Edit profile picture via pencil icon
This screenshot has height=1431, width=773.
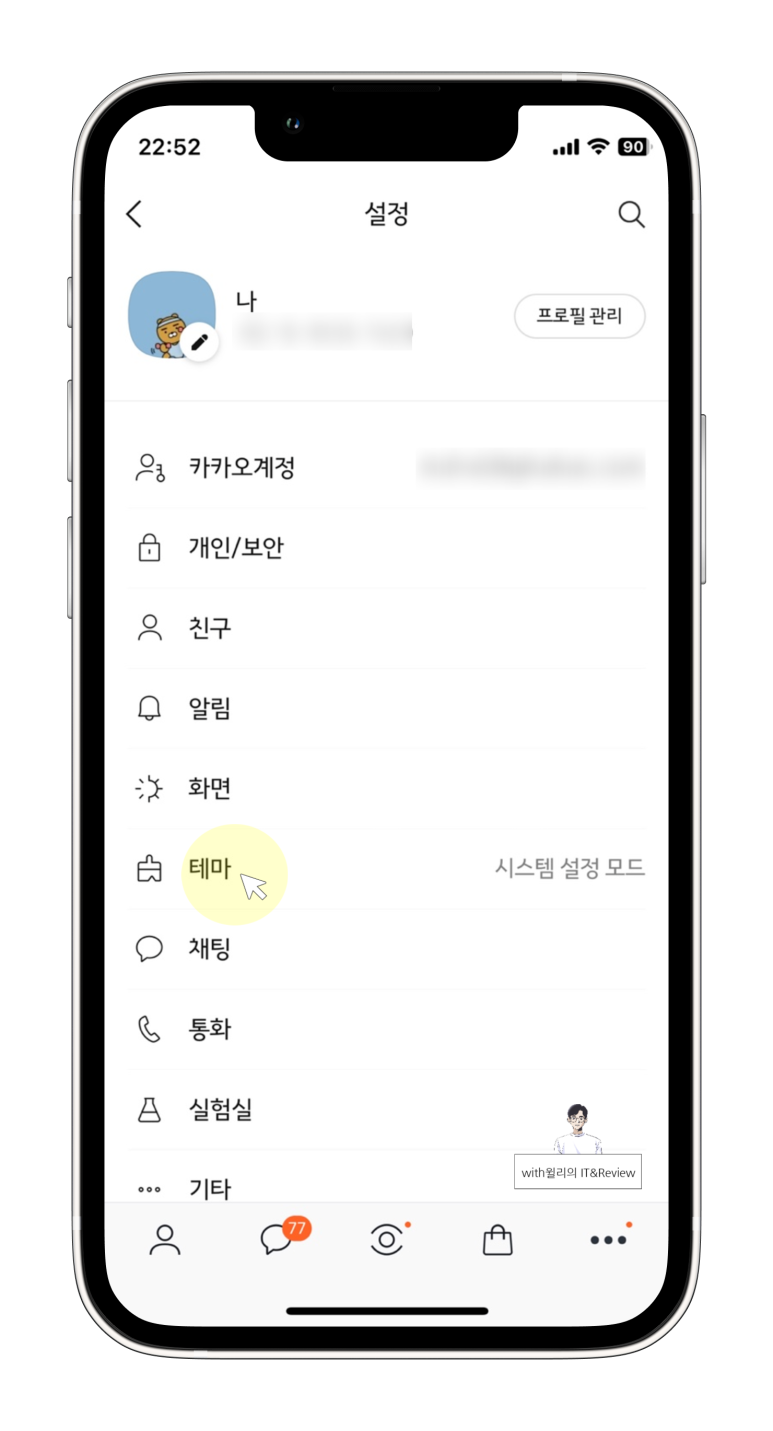[200, 342]
